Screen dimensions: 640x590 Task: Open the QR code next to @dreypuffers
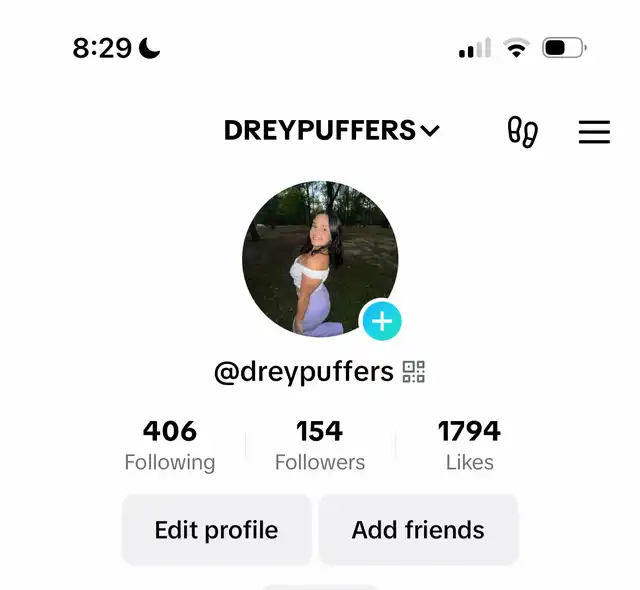point(414,372)
